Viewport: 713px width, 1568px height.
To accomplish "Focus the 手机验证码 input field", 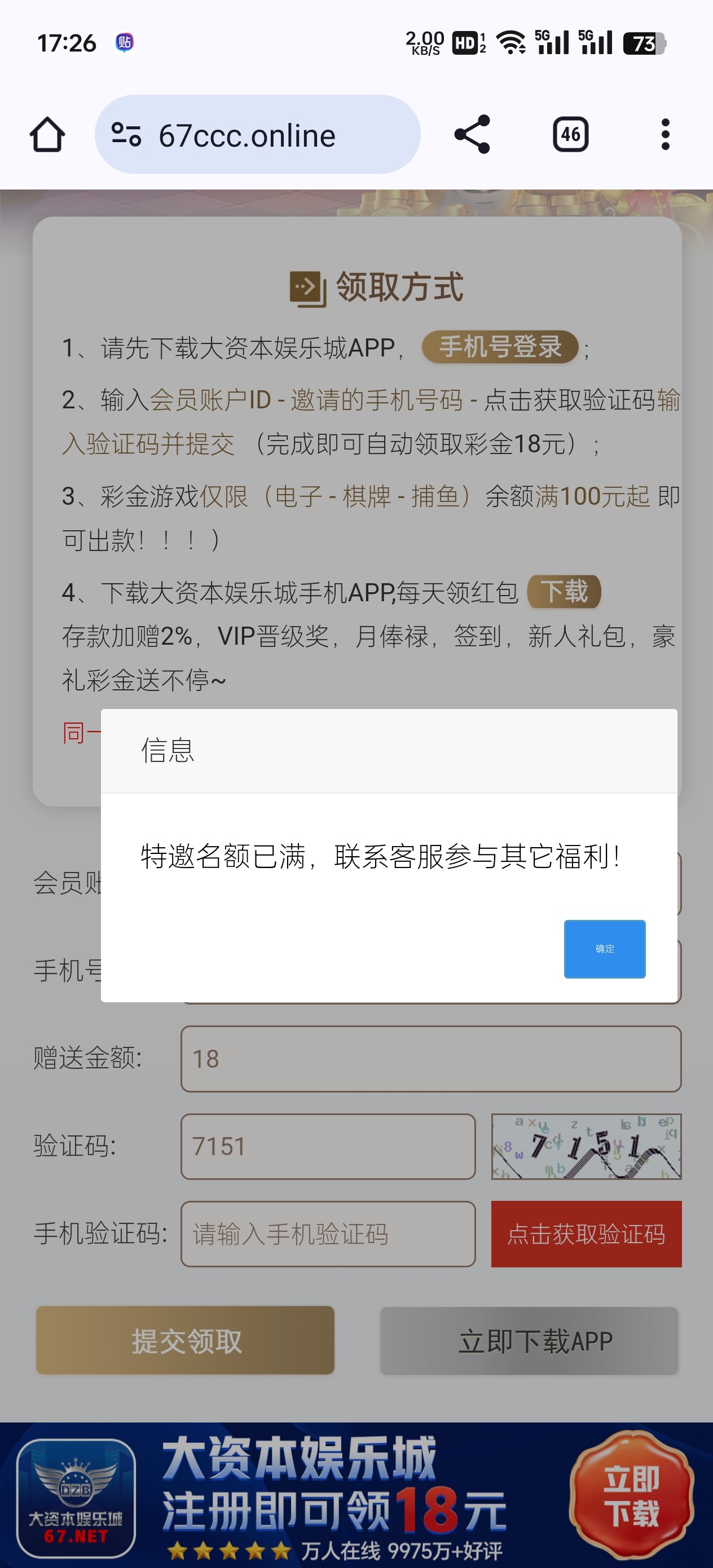I will click(x=328, y=1234).
